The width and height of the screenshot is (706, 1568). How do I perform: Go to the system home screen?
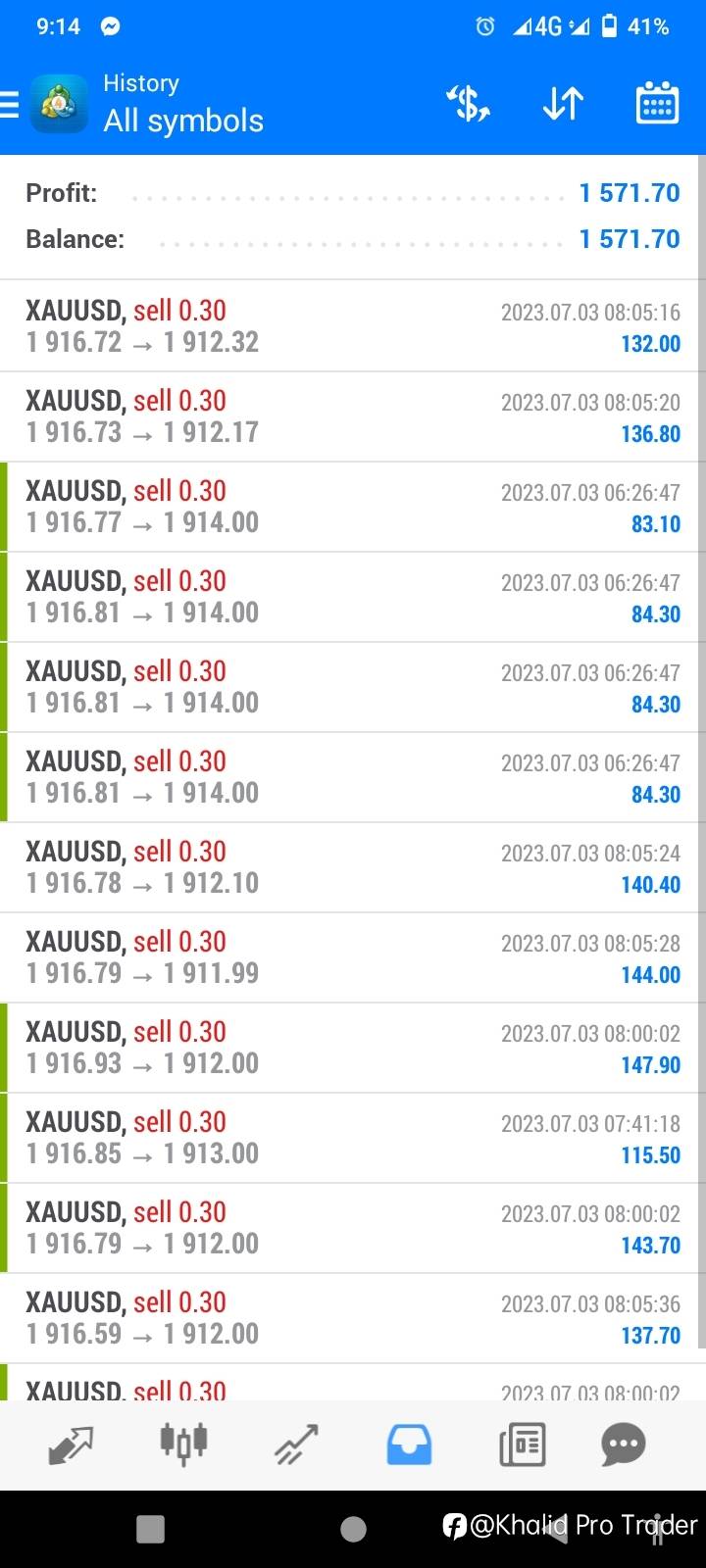click(x=353, y=1529)
